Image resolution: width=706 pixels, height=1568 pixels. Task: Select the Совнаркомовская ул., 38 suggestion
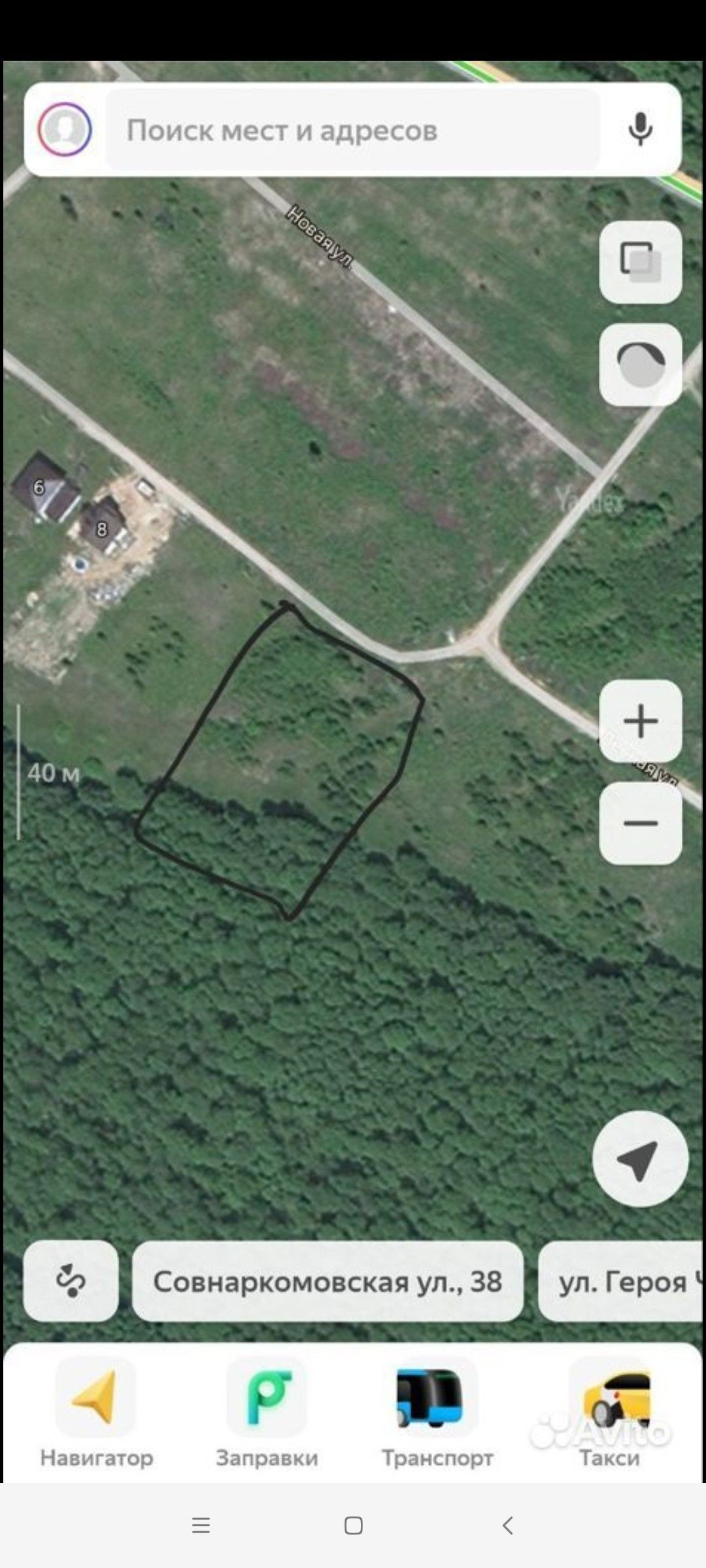coord(328,1281)
